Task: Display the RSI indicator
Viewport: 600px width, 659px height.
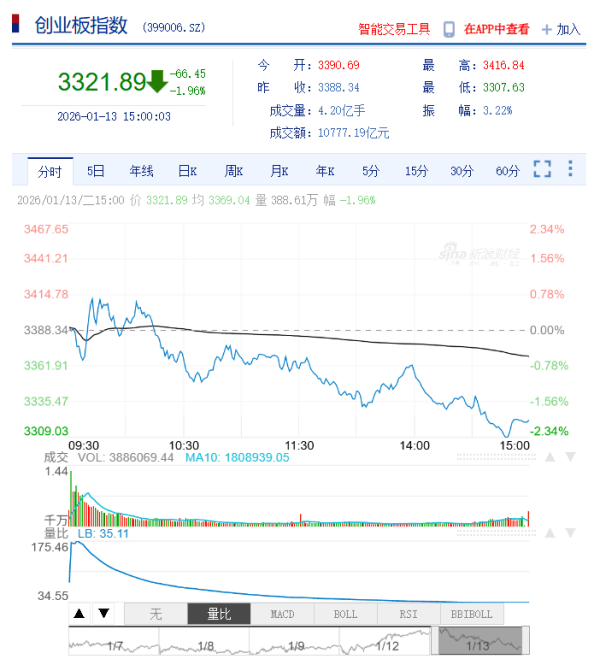Action: pos(408,614)
